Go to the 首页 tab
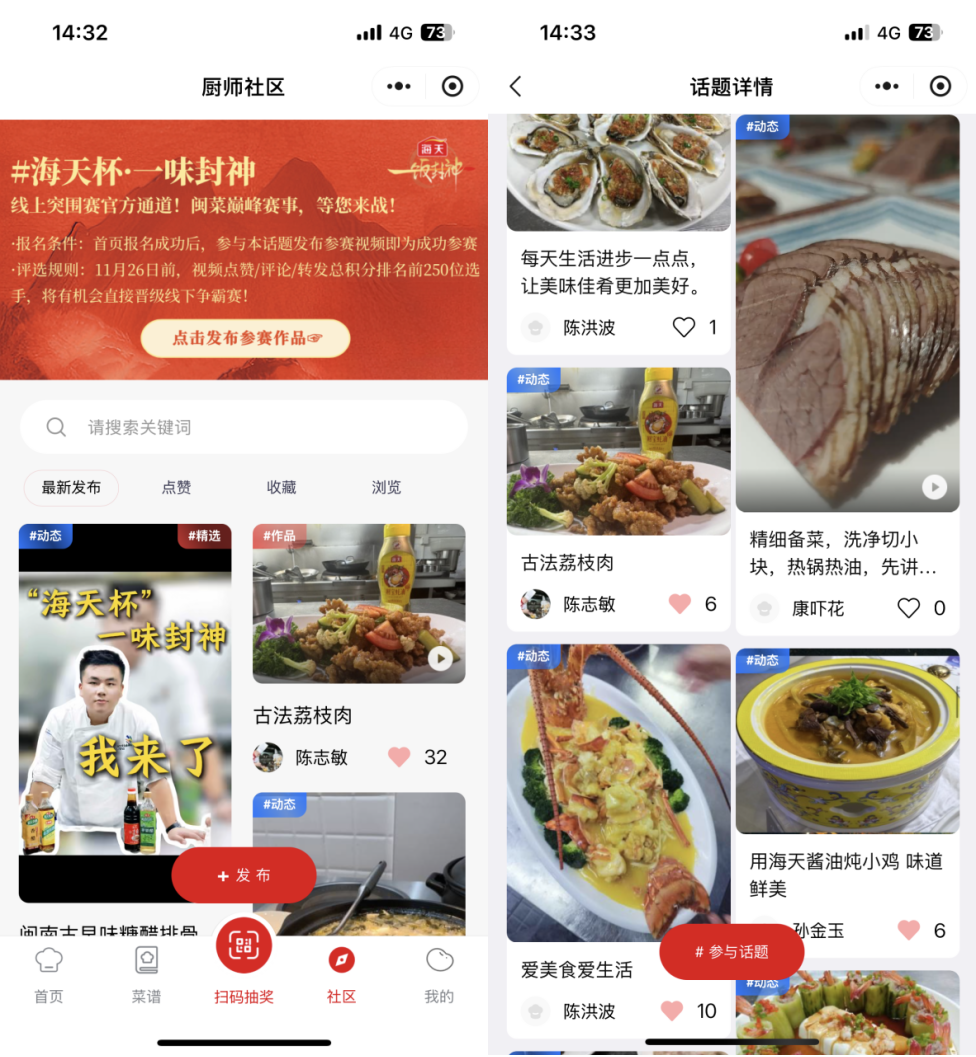976x1057 pixels. click(x=48, y=975)
